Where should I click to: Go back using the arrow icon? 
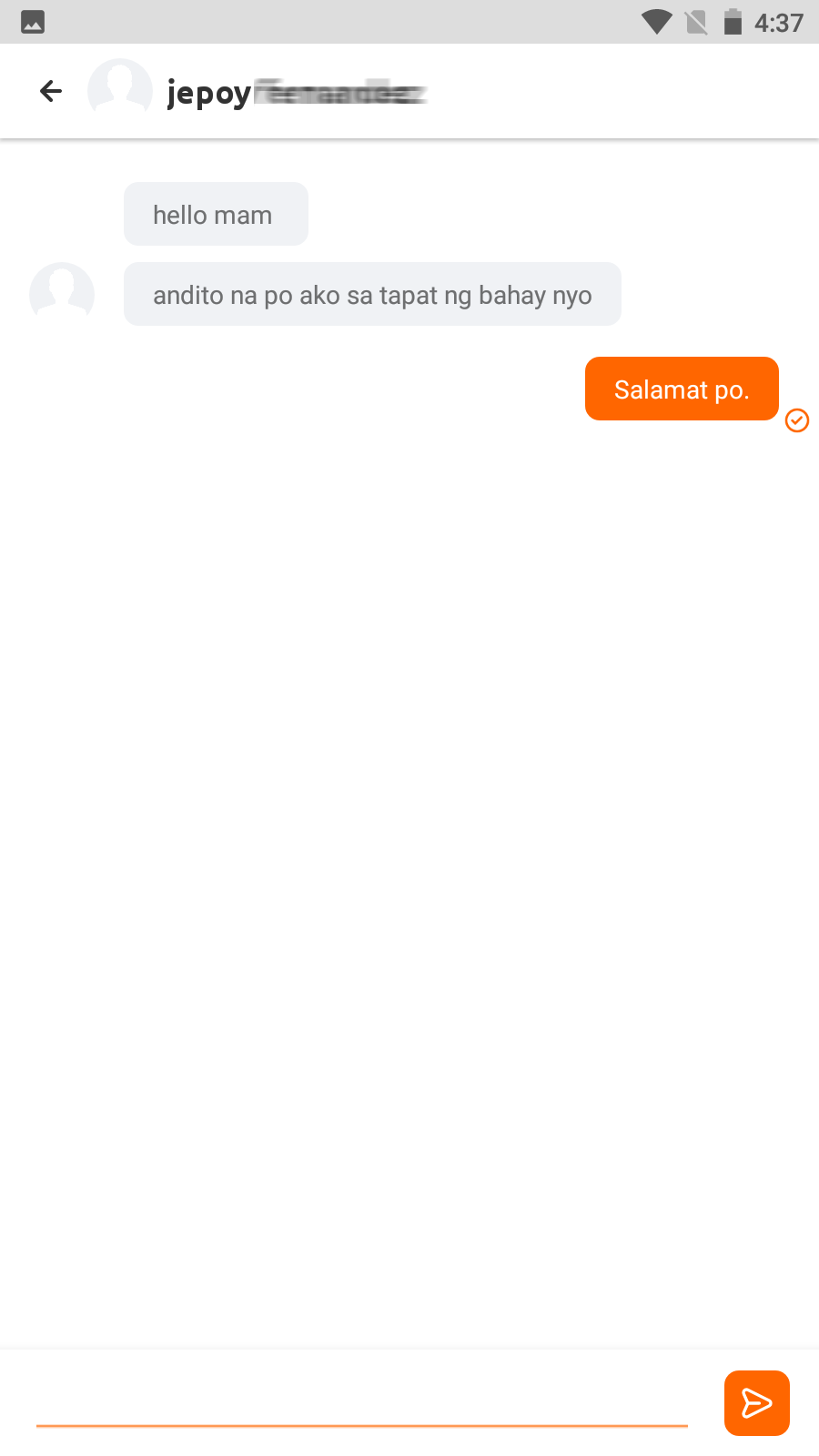(x=51, y=91)
